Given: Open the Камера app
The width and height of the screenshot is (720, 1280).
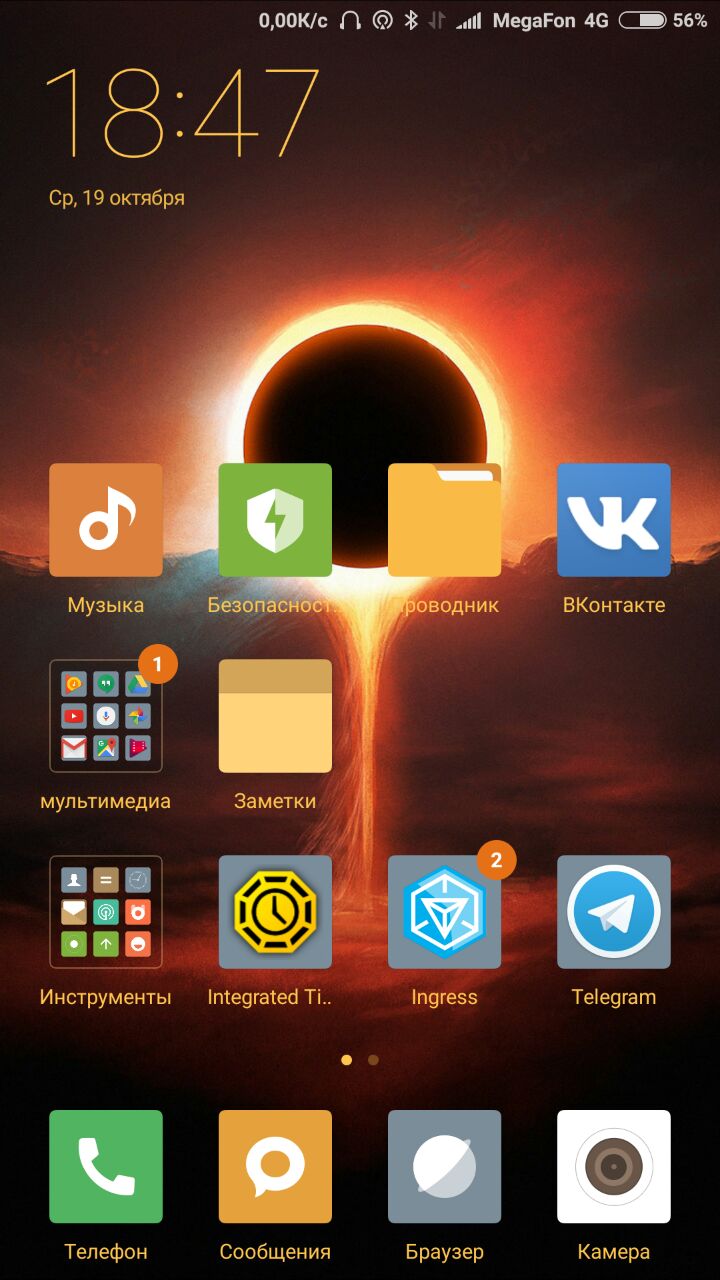Looking at the screenshot, I should coord(613,1166).
